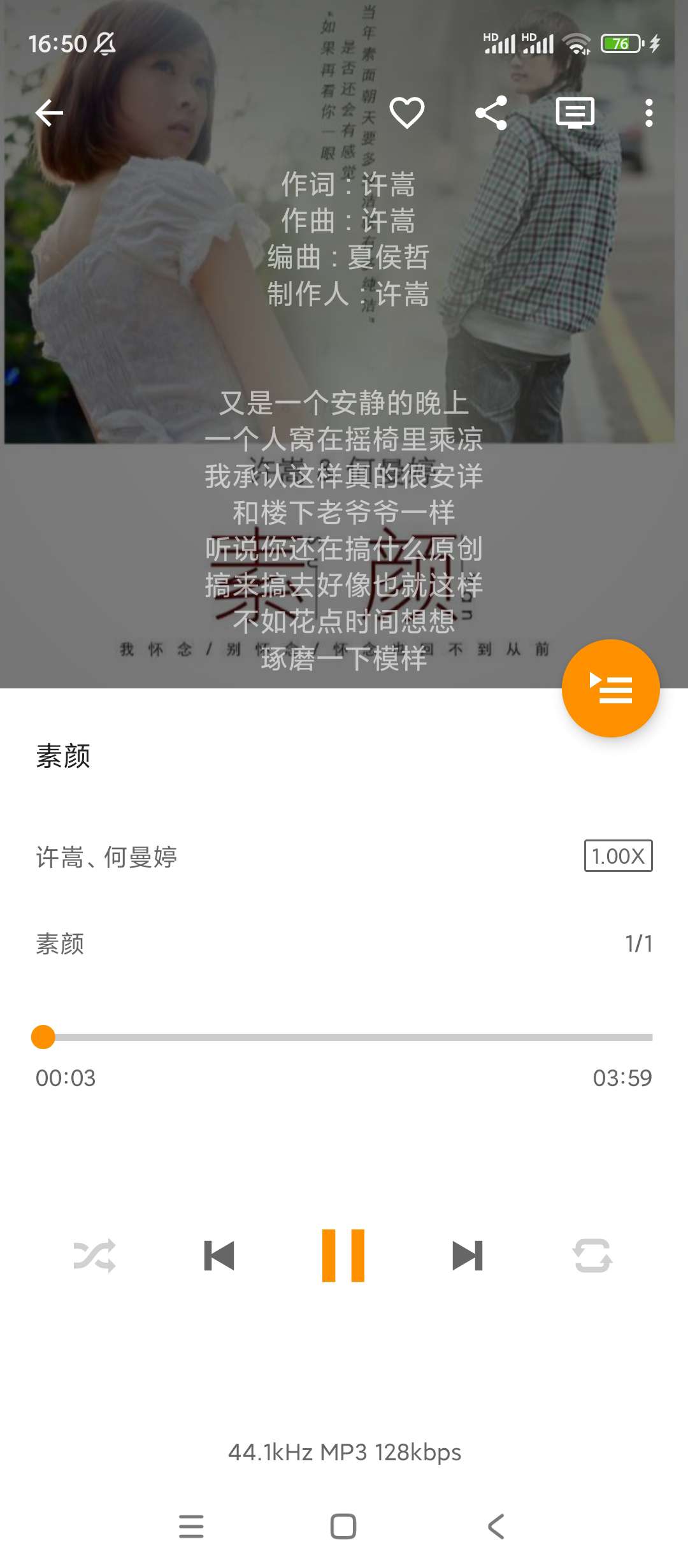Toggle repeat mode
Image resolution: width=688 pixels, height=1568 pixels.
pos(592,1256)
